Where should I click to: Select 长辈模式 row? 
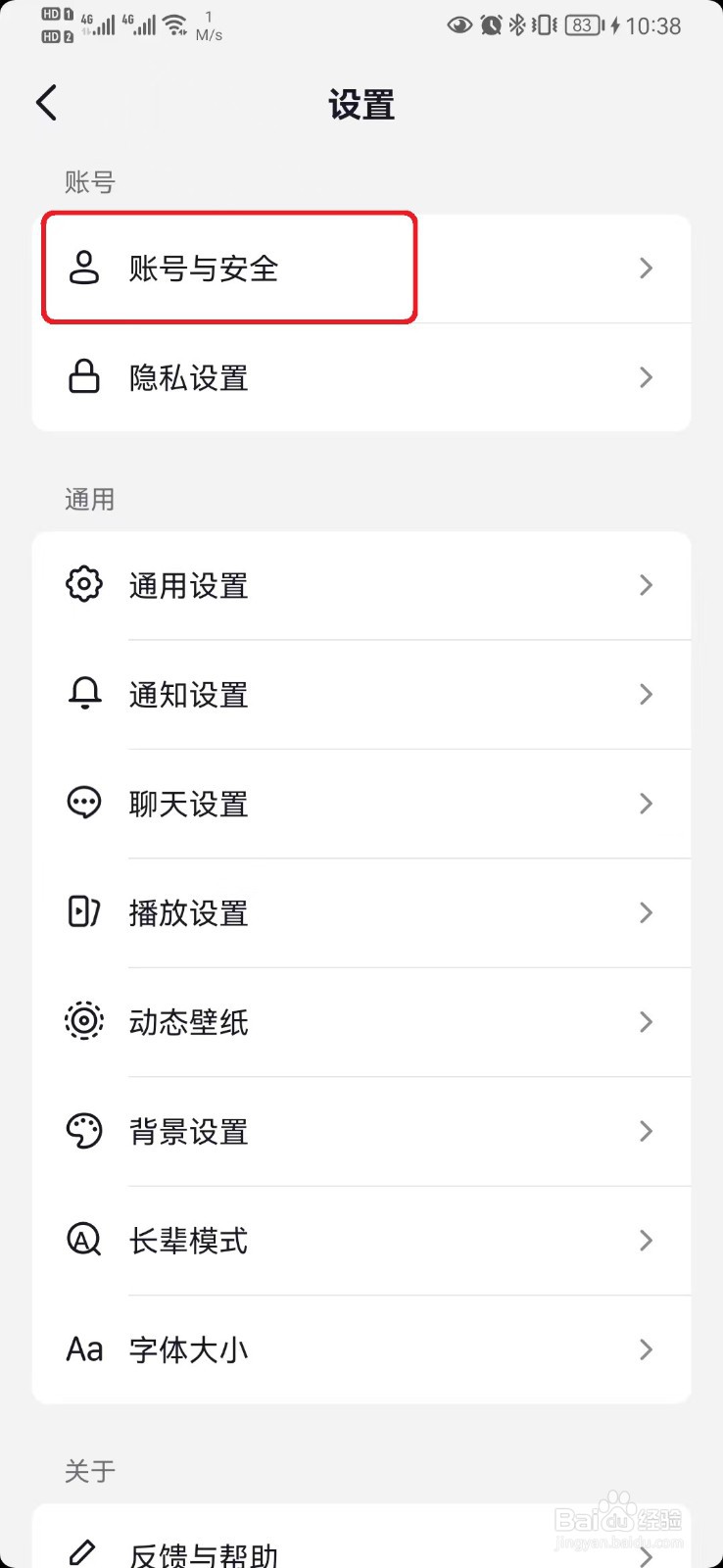click(361, 1242)
